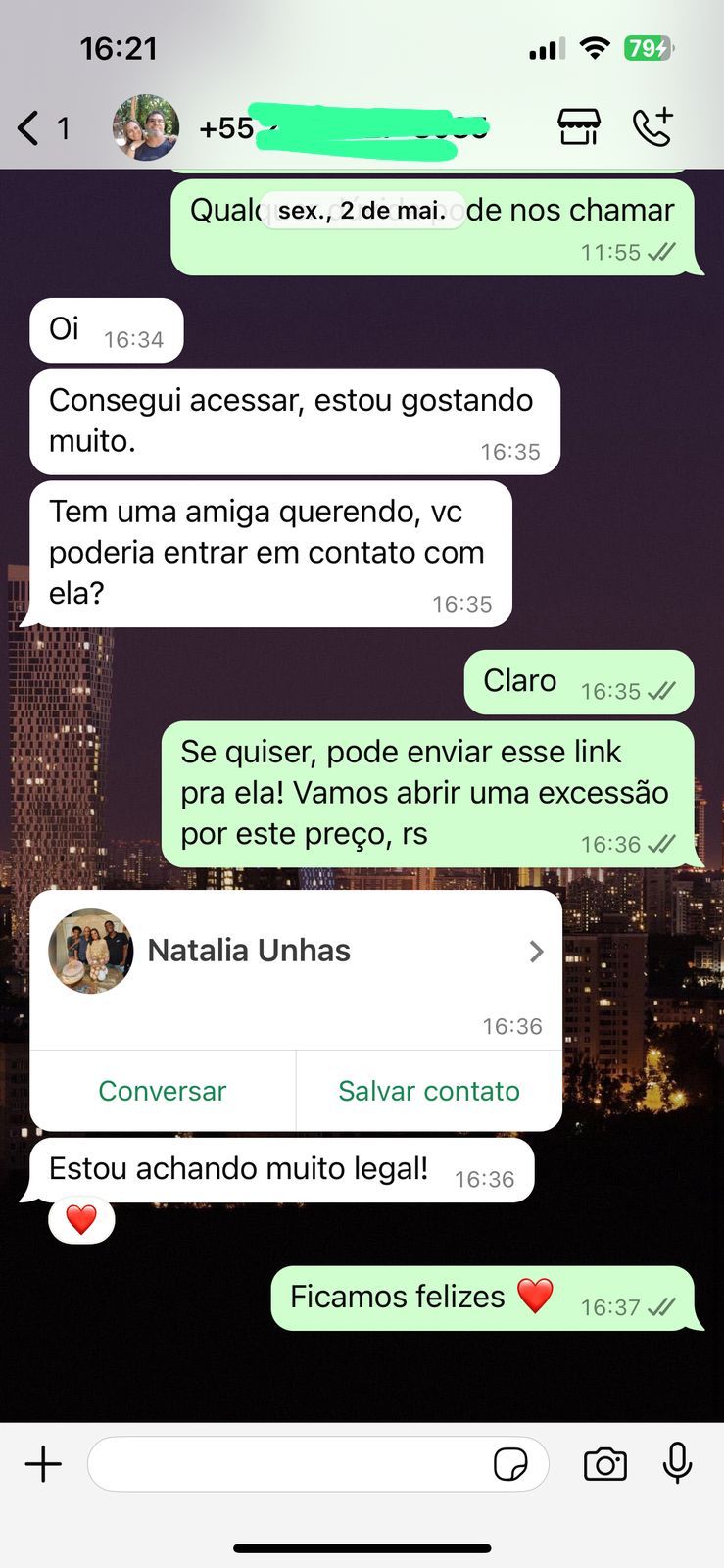Open the camera from the message bar

(x=604, y=1463)
